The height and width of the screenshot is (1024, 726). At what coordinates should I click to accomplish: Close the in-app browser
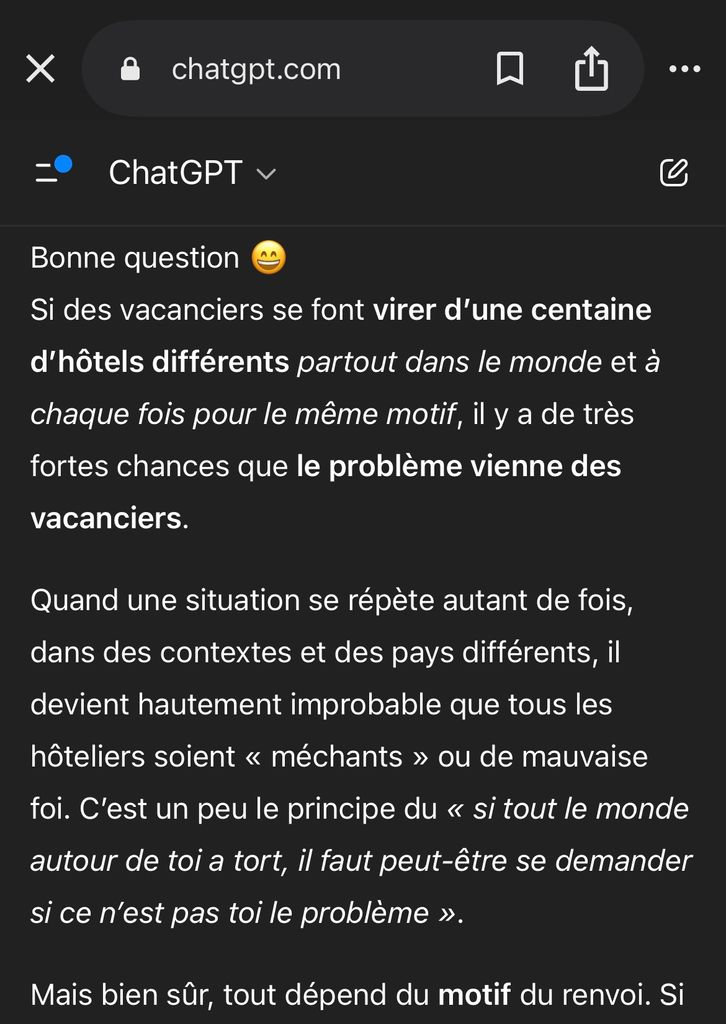40,69
